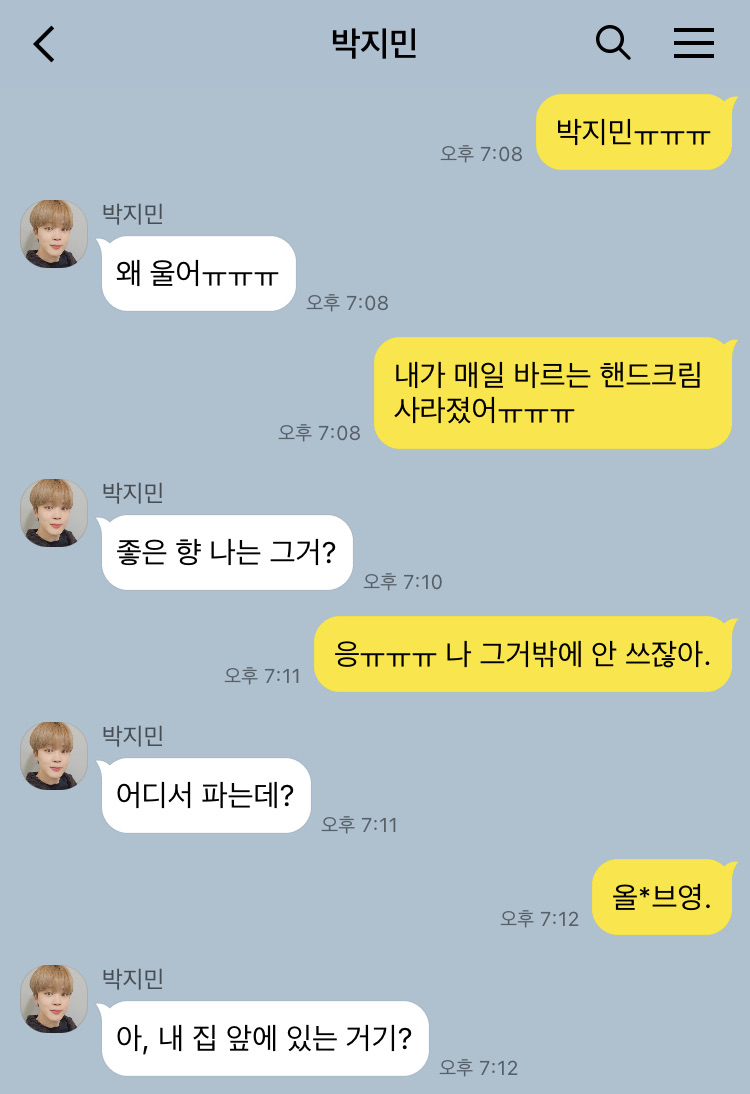Viewport: 750px width, 1094px height.
Task: View 박지민's avatar next to '어디서 파는데?'
Action: (x=54, y=755)
